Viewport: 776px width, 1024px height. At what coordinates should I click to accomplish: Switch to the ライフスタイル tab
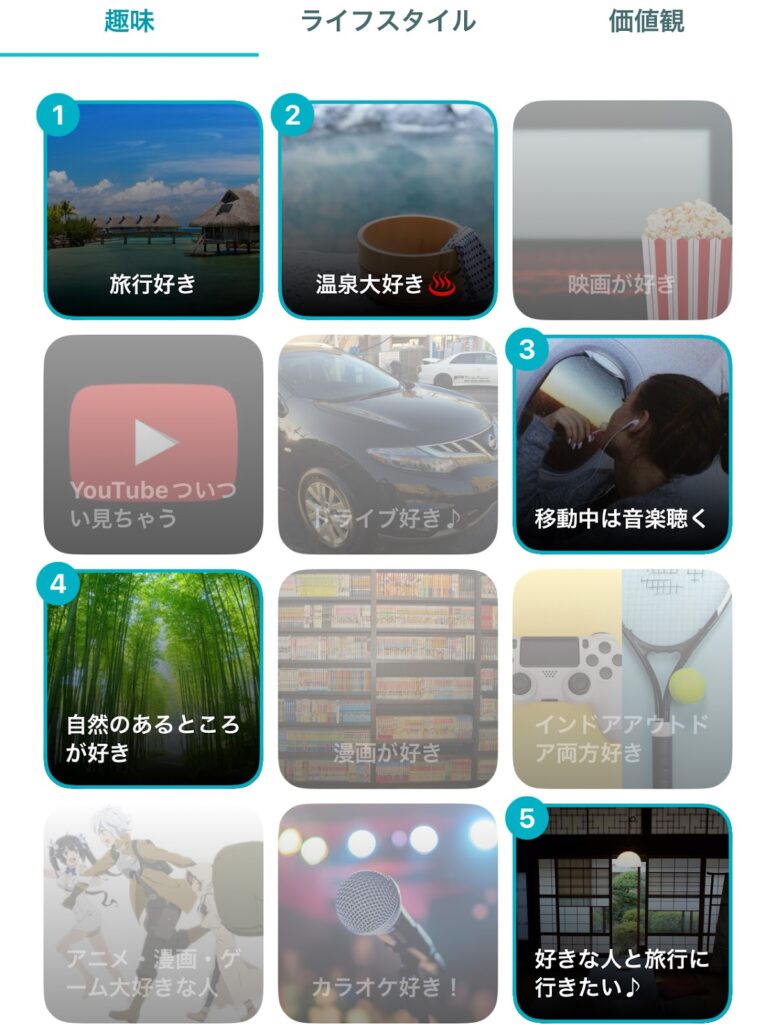coord(388,22)
